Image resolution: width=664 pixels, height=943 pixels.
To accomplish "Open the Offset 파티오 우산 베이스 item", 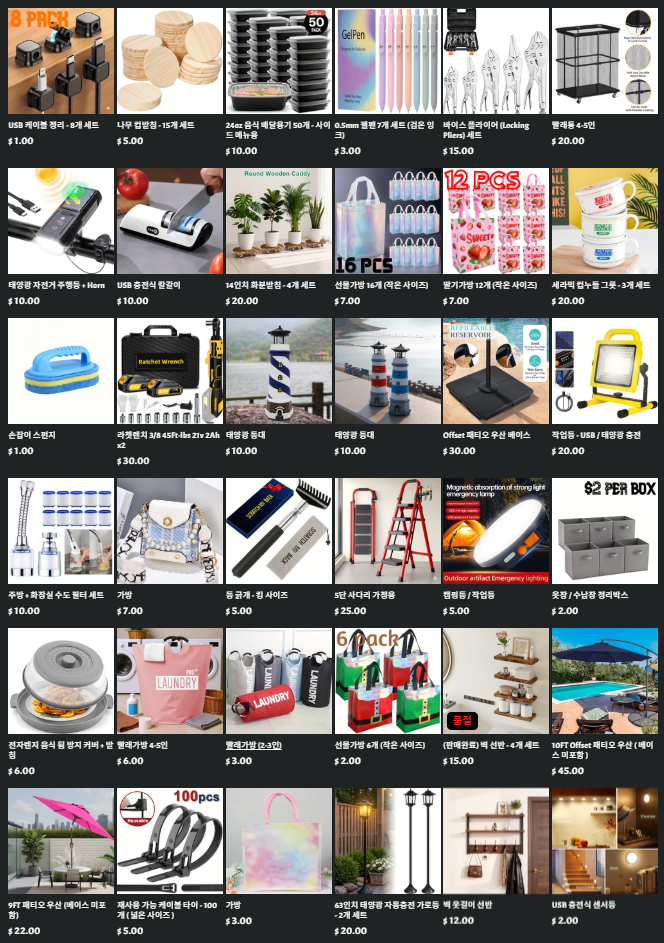I will pyautogui.click(x=495, y=370).
